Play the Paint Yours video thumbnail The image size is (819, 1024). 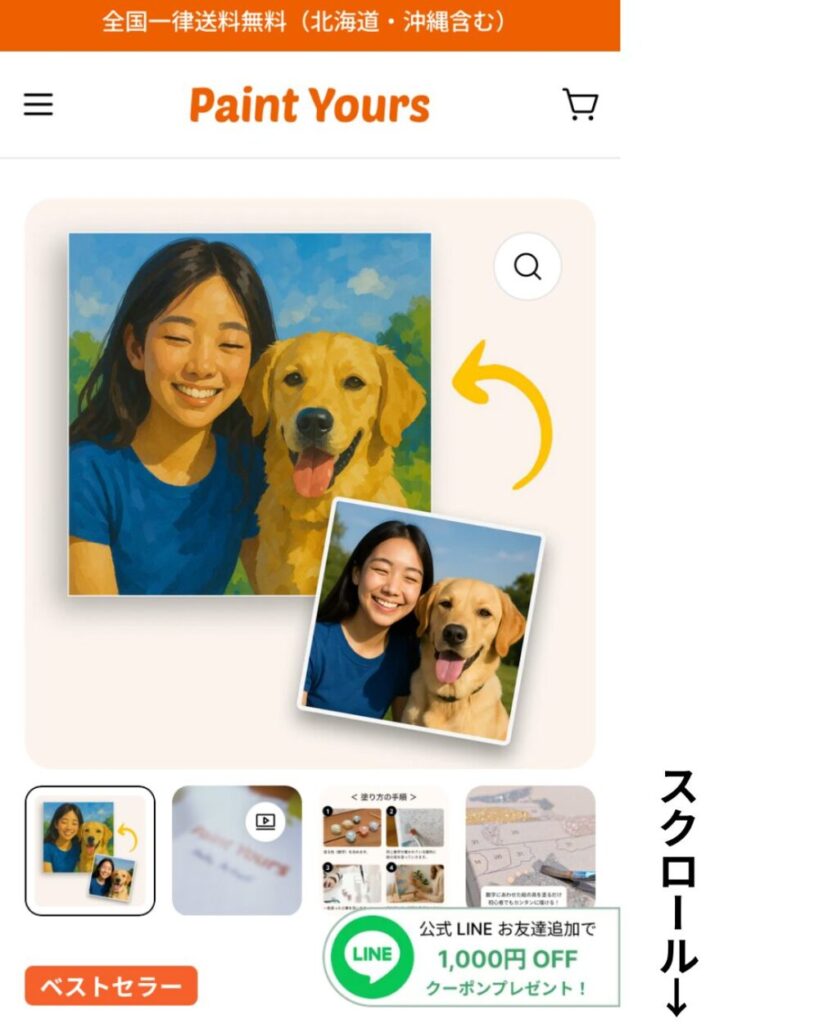pyautogui.click(x=237, y=850)
